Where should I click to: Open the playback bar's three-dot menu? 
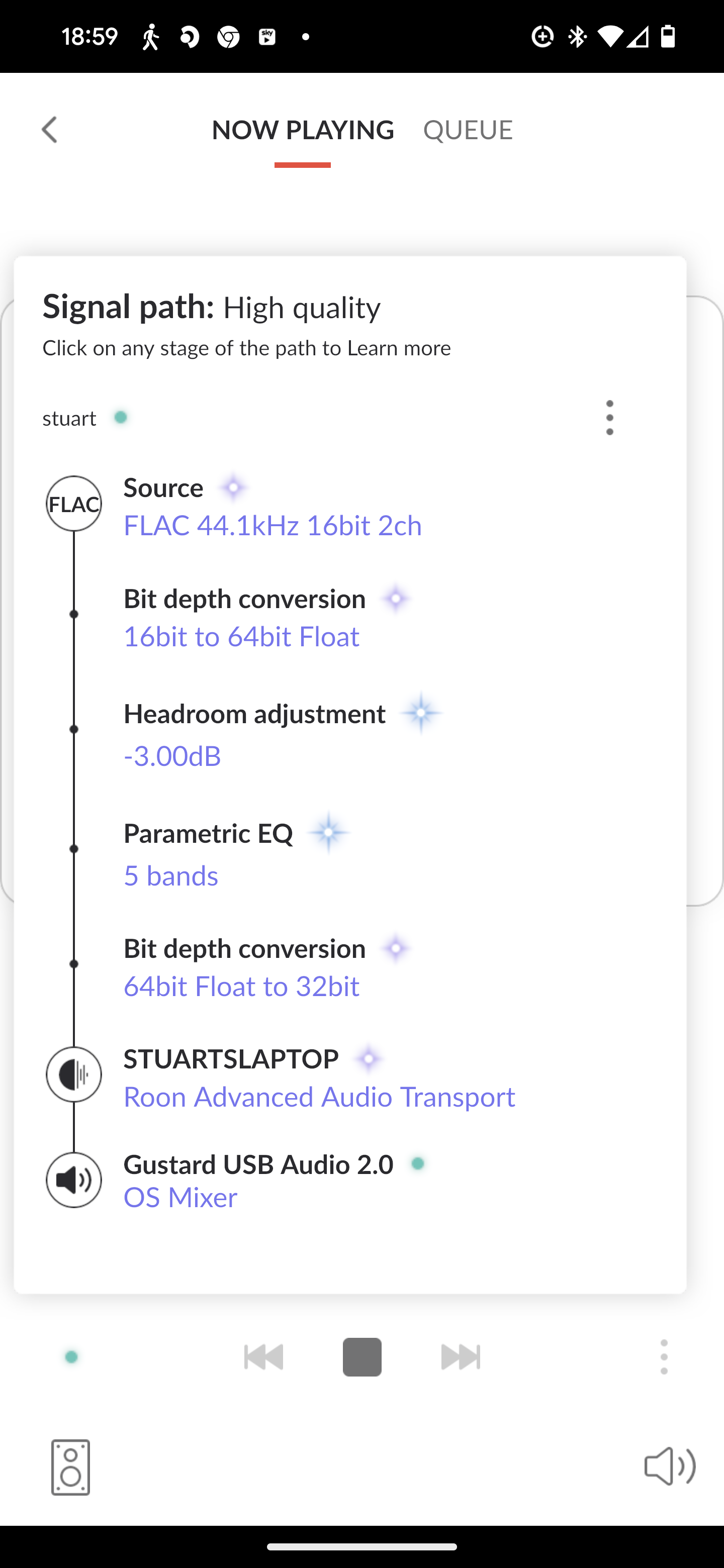664,1357
